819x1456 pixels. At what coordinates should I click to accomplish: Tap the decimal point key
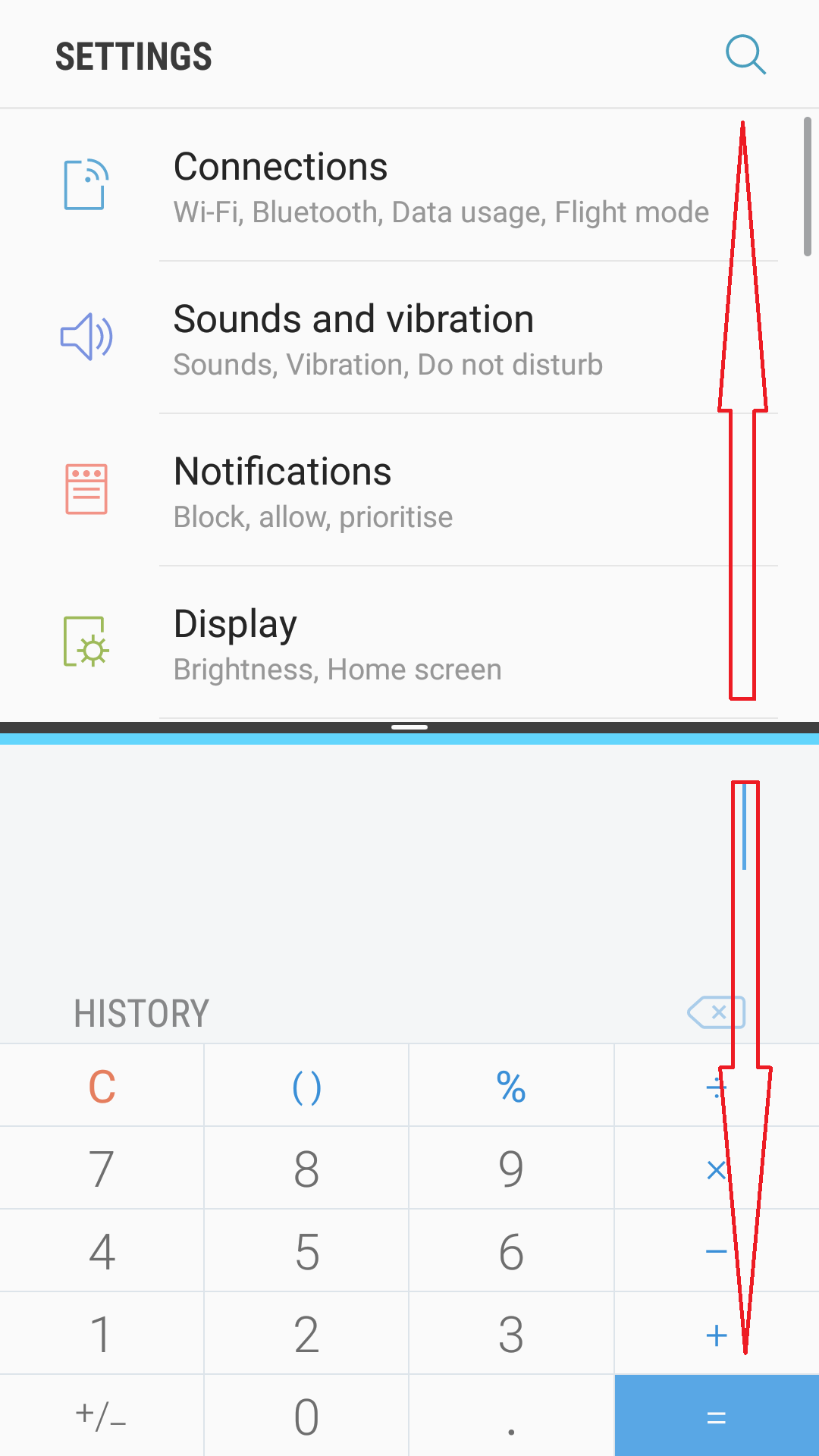511,1416
